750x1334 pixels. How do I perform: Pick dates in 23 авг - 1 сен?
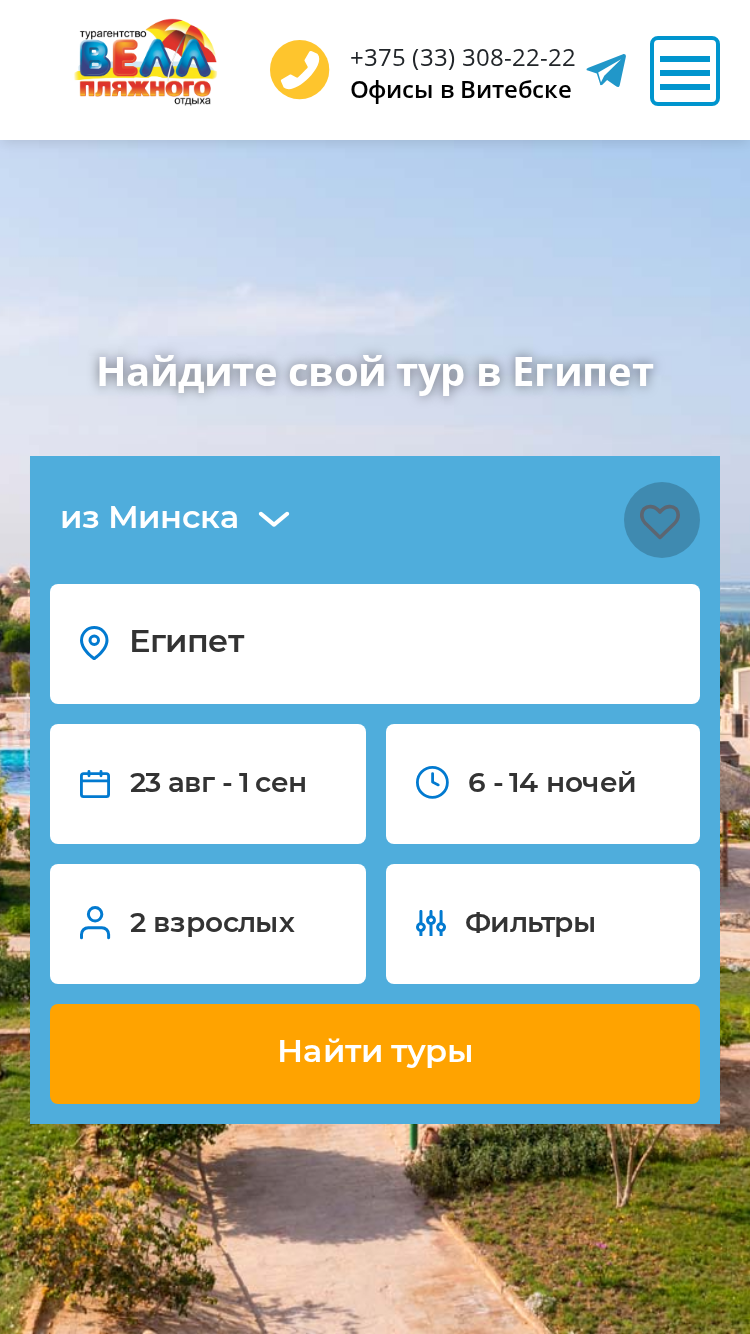point(208,784)
